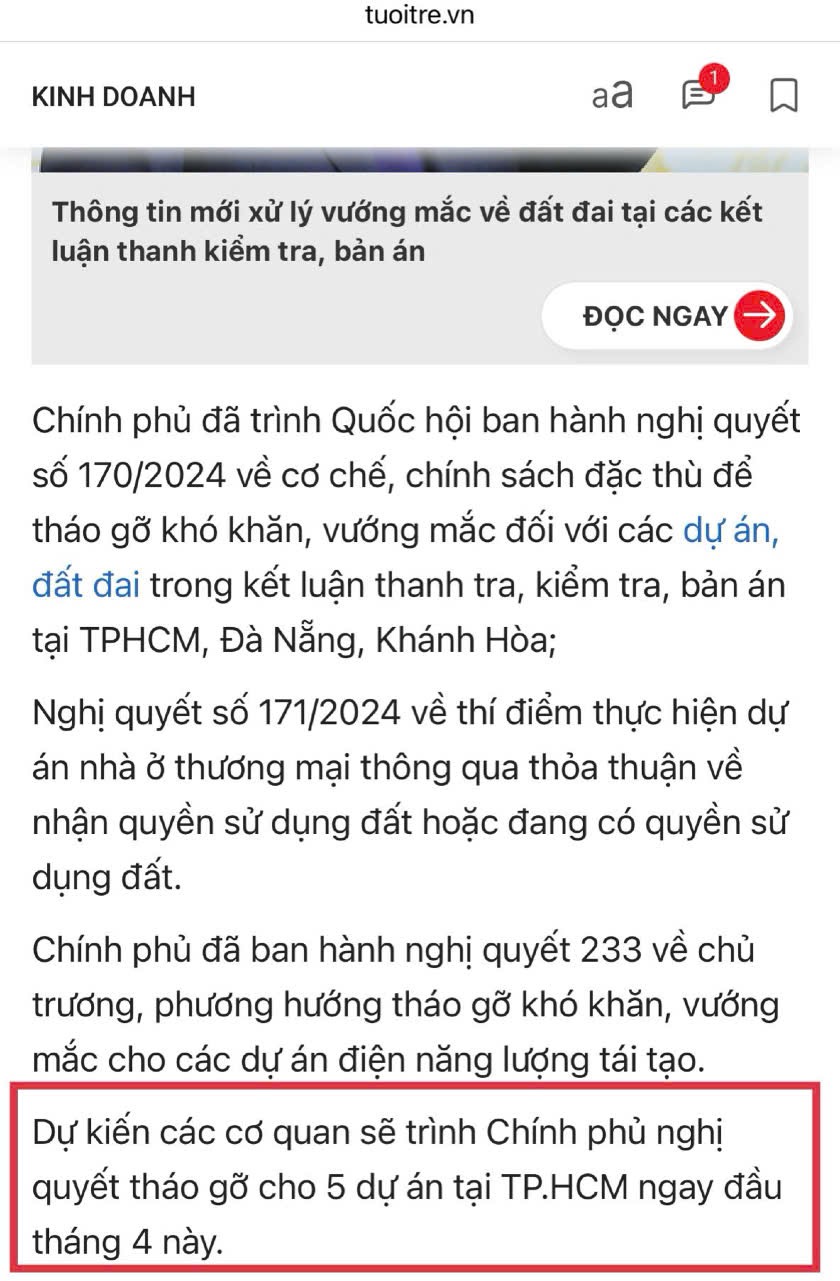Open the text size adjuster
Screen dimensions: 840x1281
click(612, 96)
